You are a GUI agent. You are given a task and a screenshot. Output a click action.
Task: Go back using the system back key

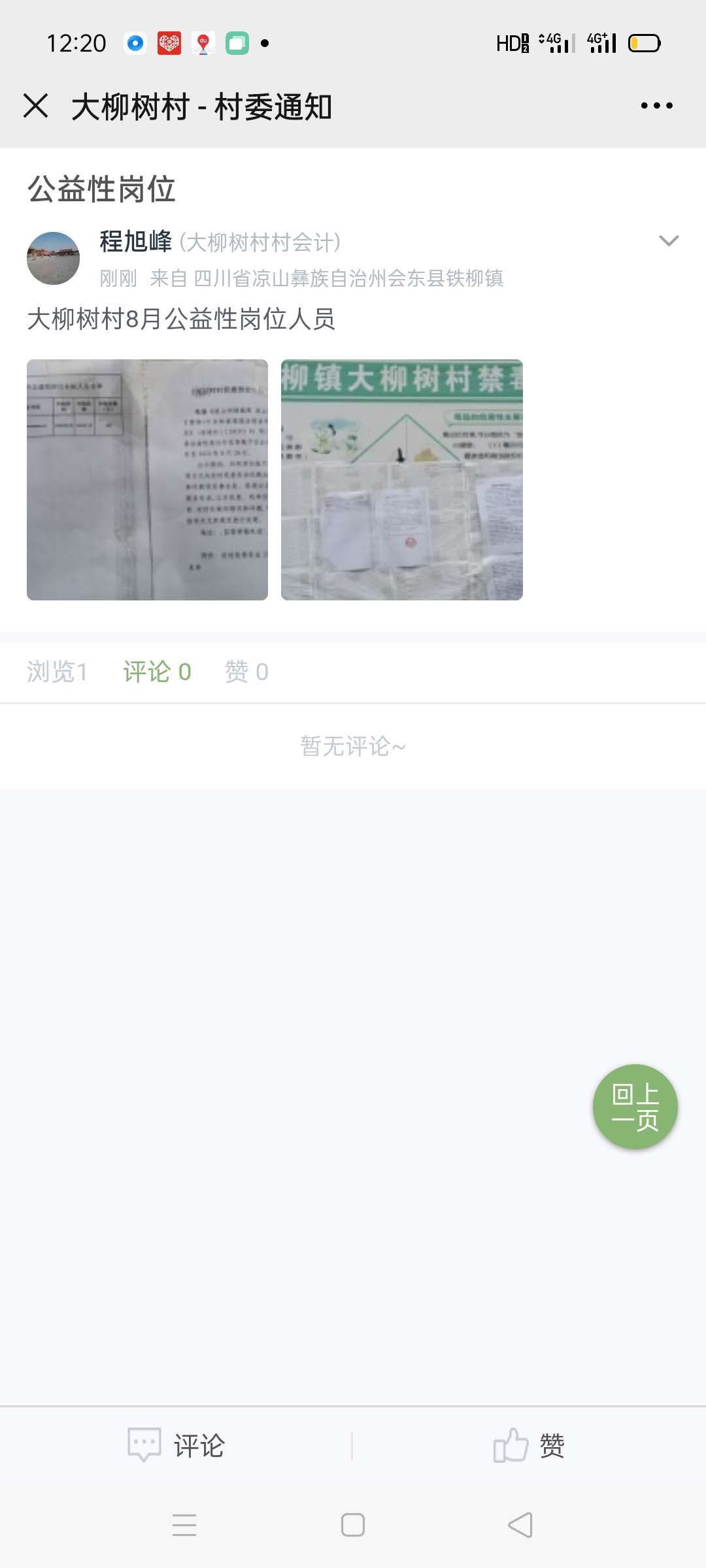[520, 1525]
